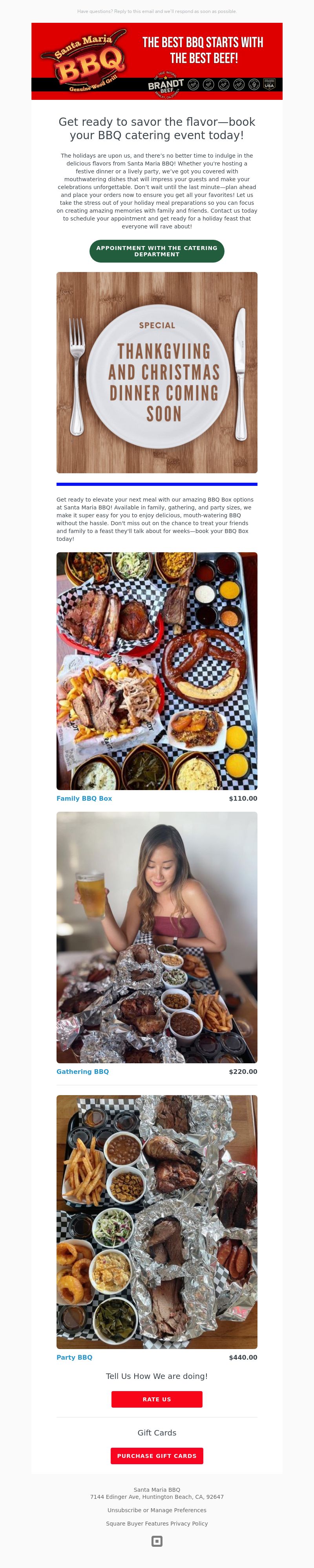View the Gathering BBQ product photo
The image size is (314, 1568).
(157, 937)
